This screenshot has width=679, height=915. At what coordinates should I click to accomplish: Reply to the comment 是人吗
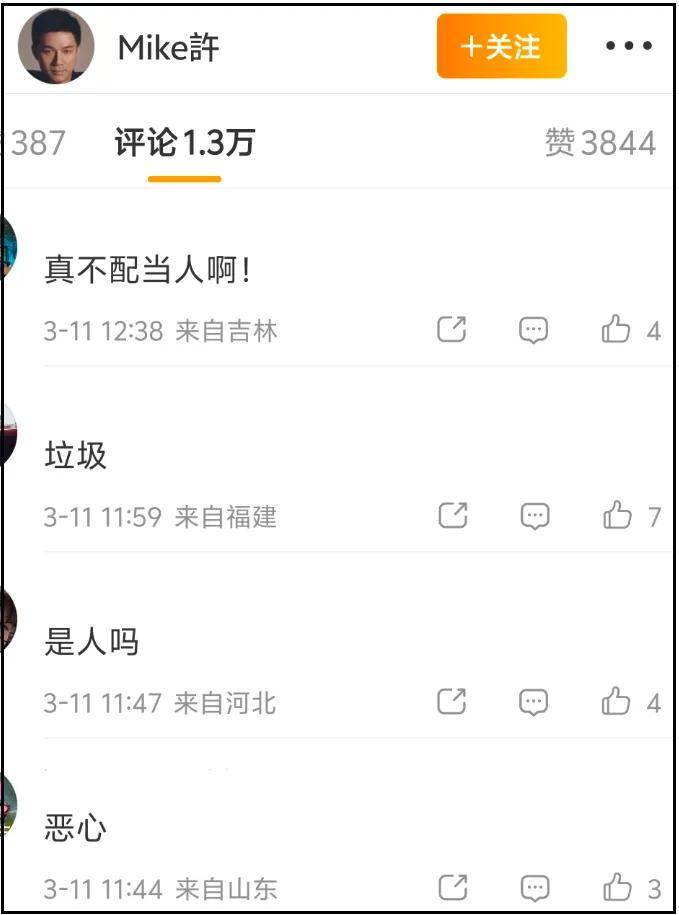click(534, 702)
